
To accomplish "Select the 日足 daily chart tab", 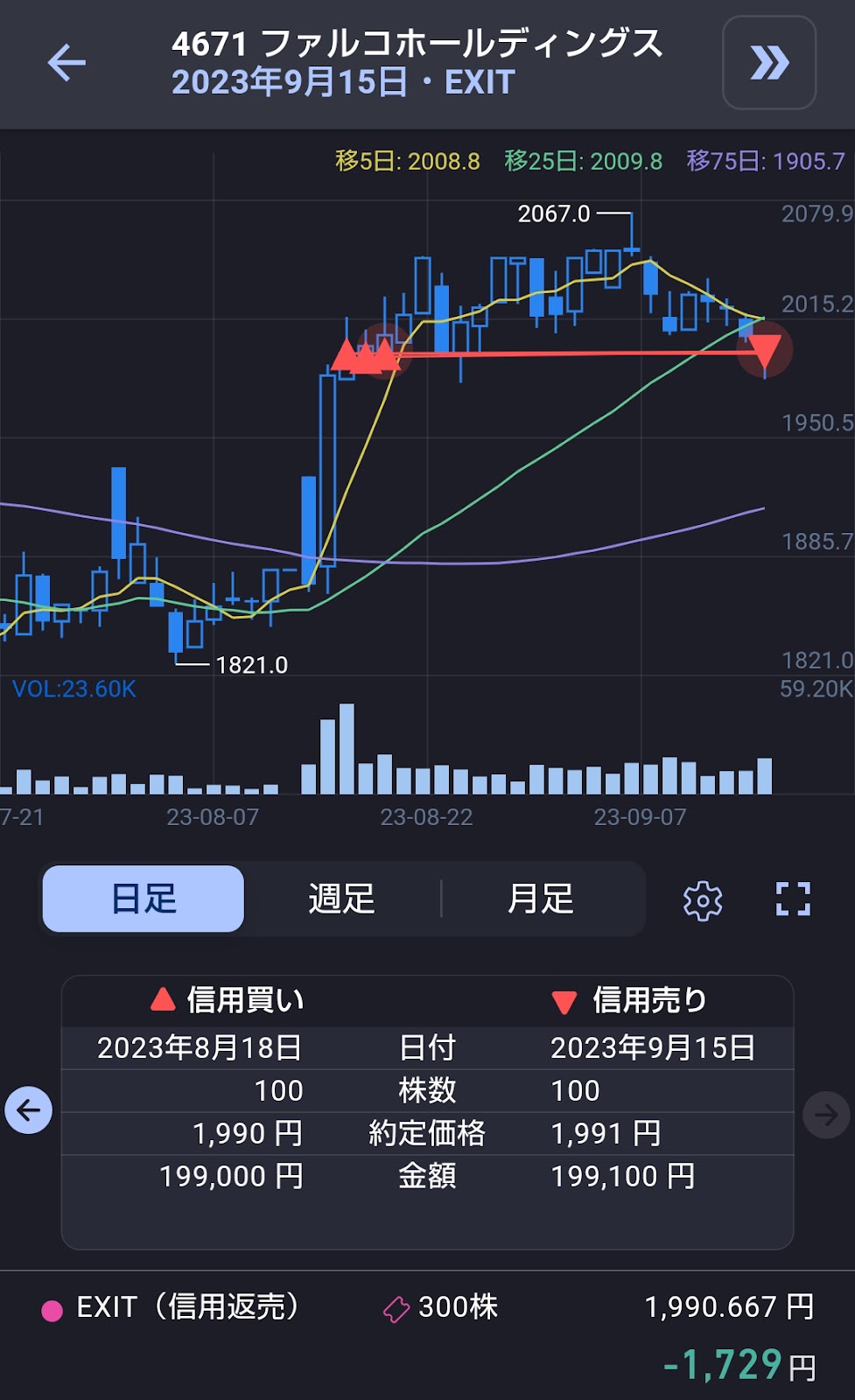I will pos(144,899).
